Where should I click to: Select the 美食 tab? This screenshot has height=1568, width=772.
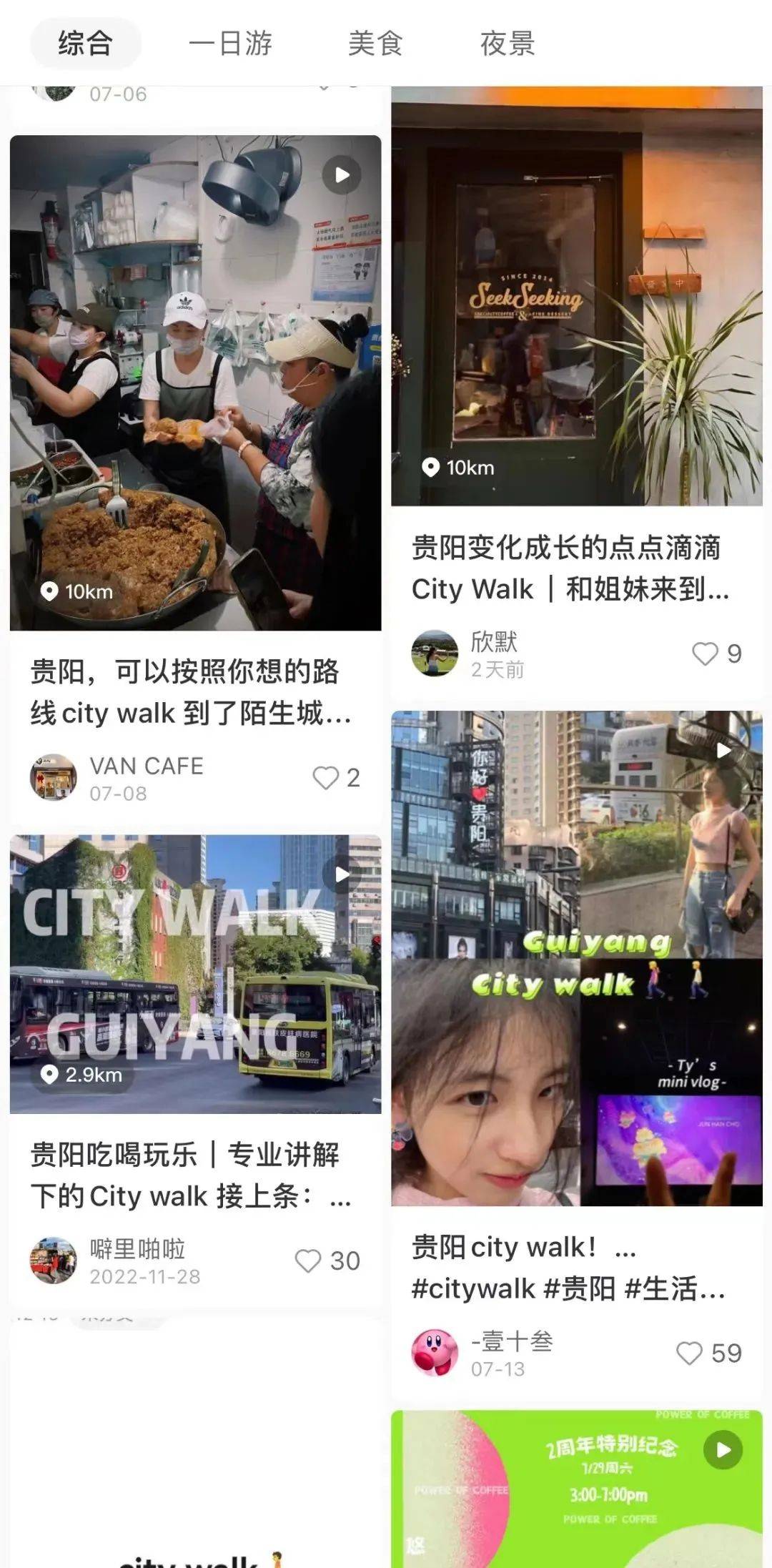(x=375, y=44)
